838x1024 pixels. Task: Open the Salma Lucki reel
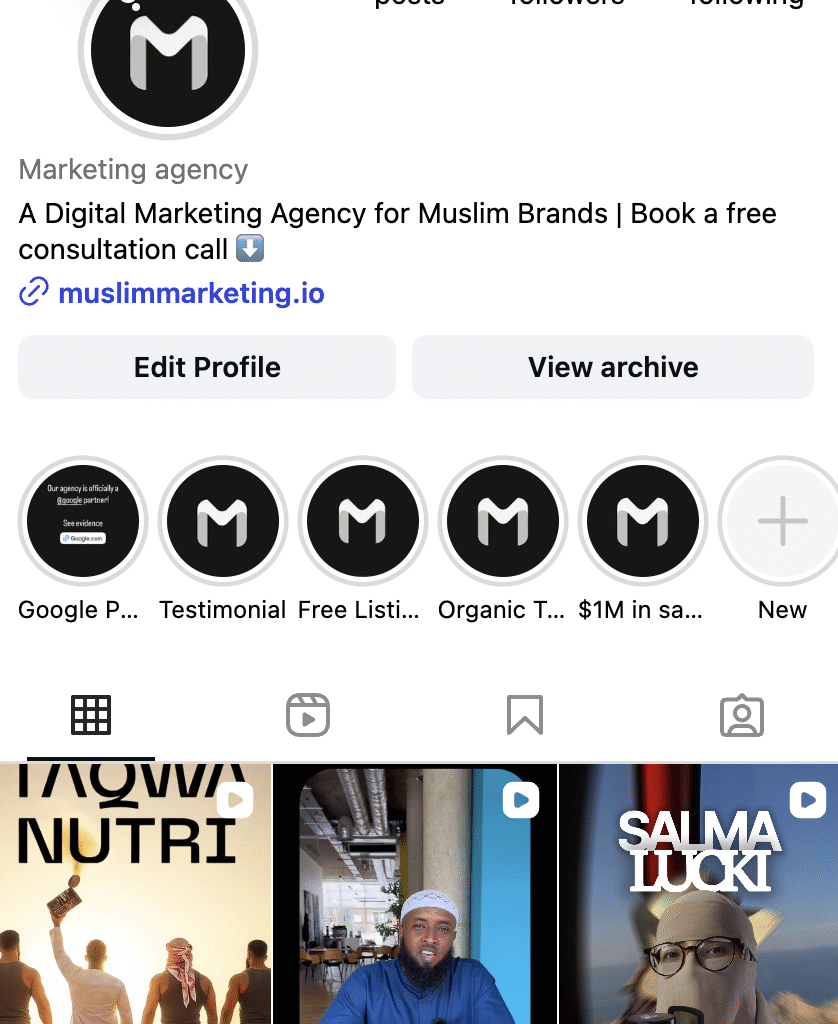coord(698,893)
